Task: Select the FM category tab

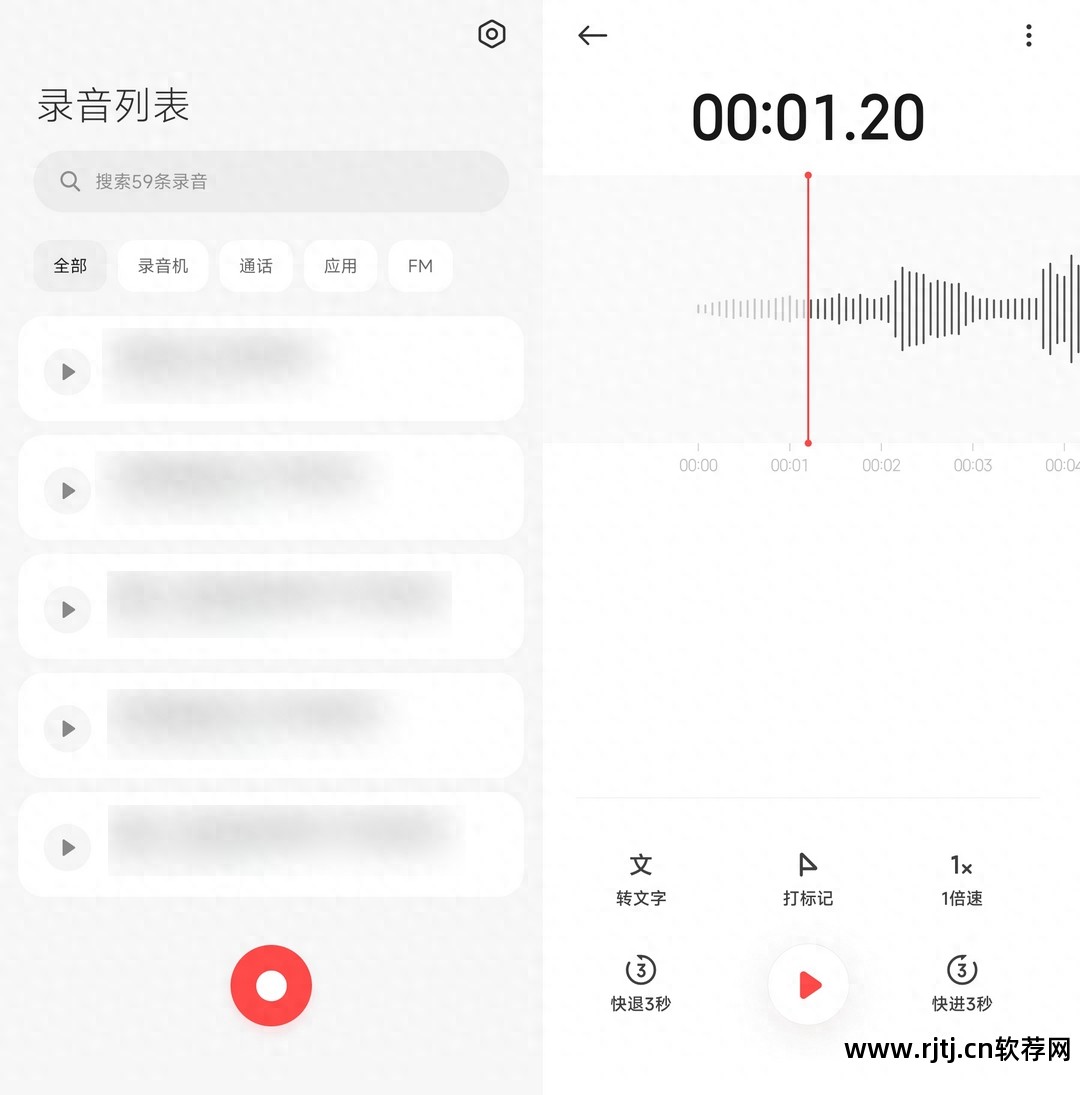Action: (420, 266)
